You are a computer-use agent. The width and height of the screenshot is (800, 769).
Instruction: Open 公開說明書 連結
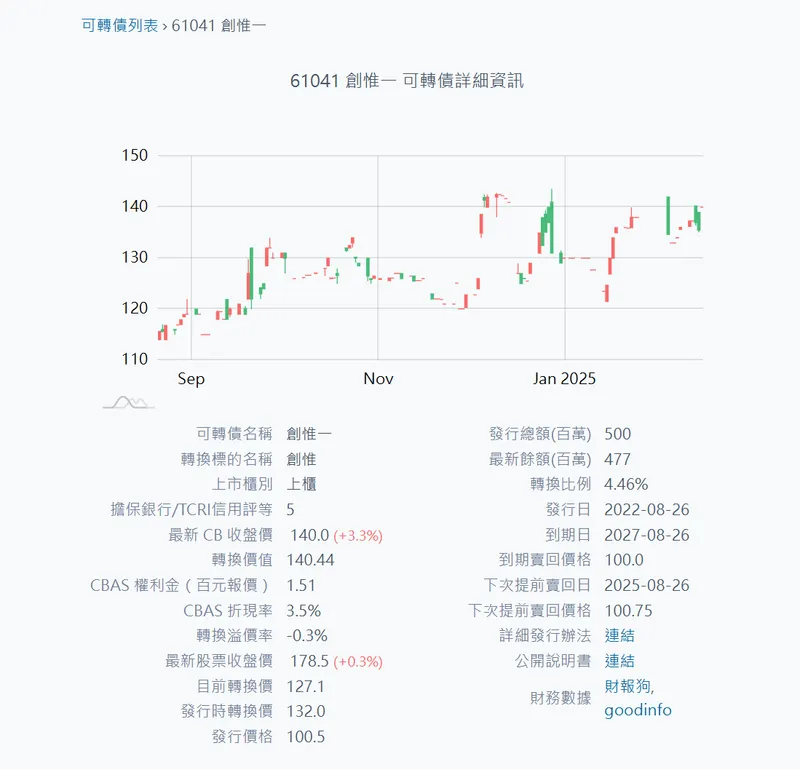(x=619, y=661)
